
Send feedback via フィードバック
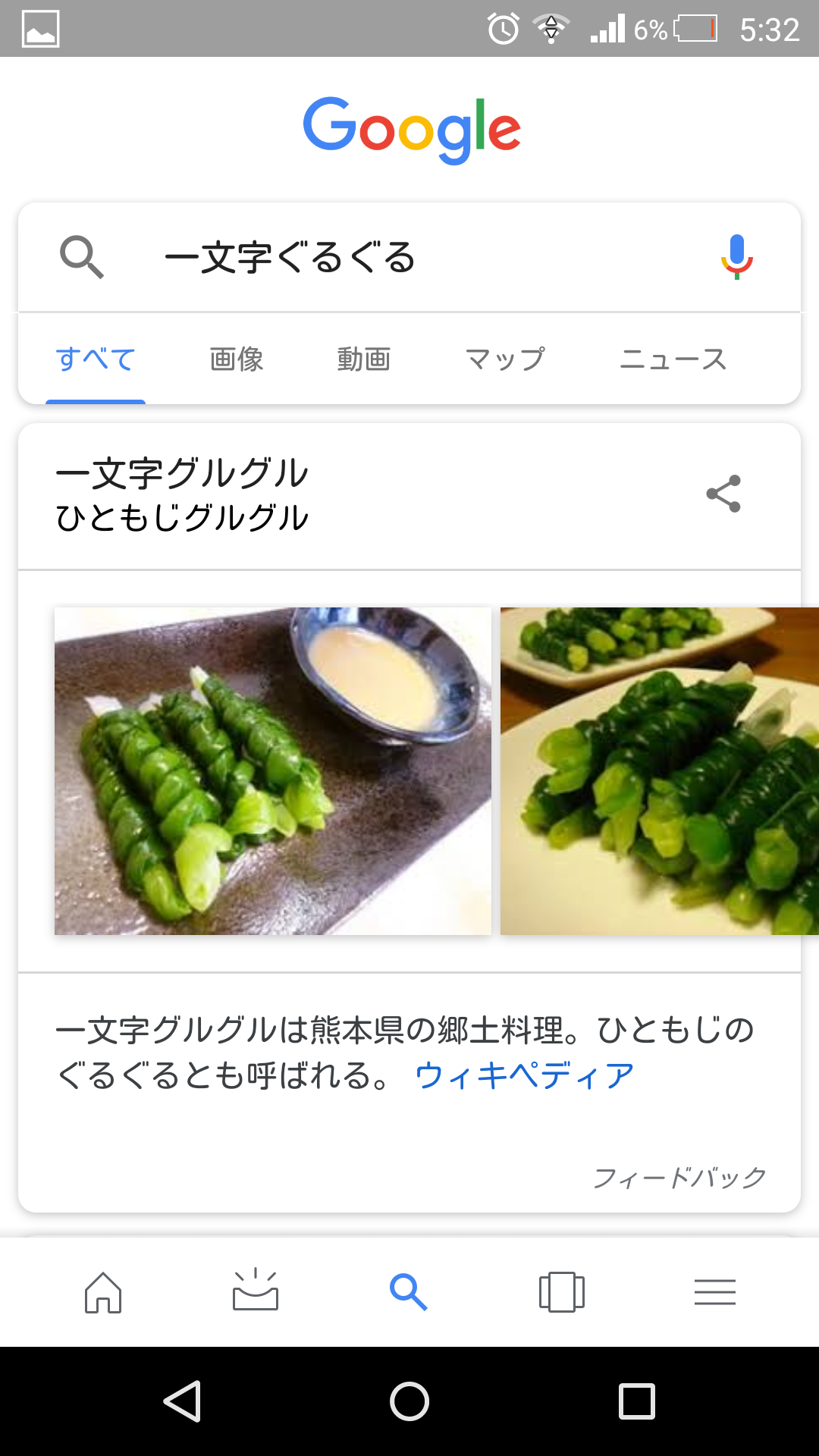[679, 1178]
